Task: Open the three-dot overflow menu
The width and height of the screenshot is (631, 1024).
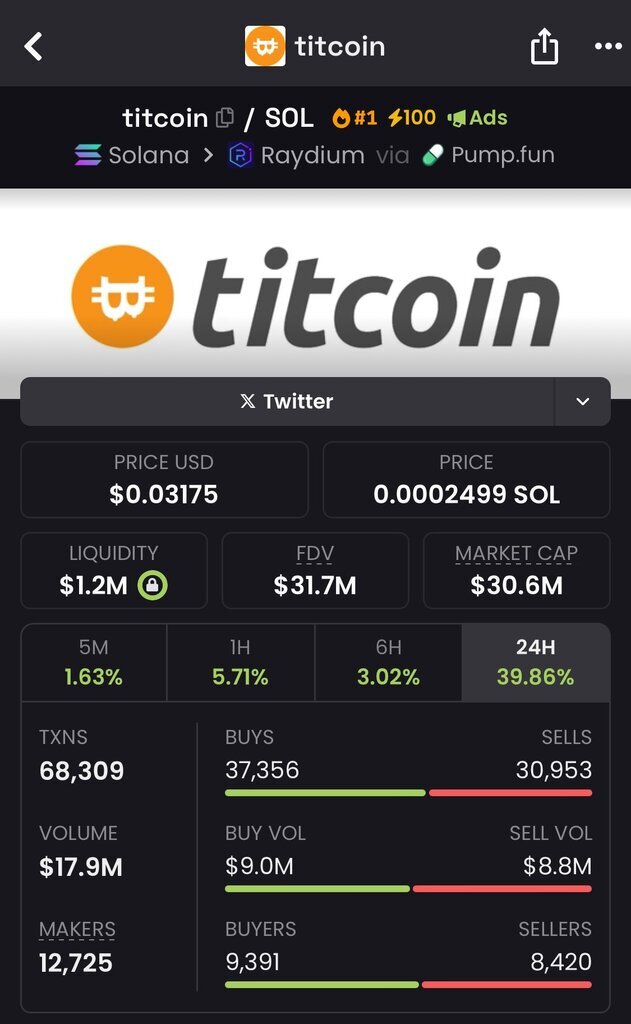Action: [x=608, y=46]
